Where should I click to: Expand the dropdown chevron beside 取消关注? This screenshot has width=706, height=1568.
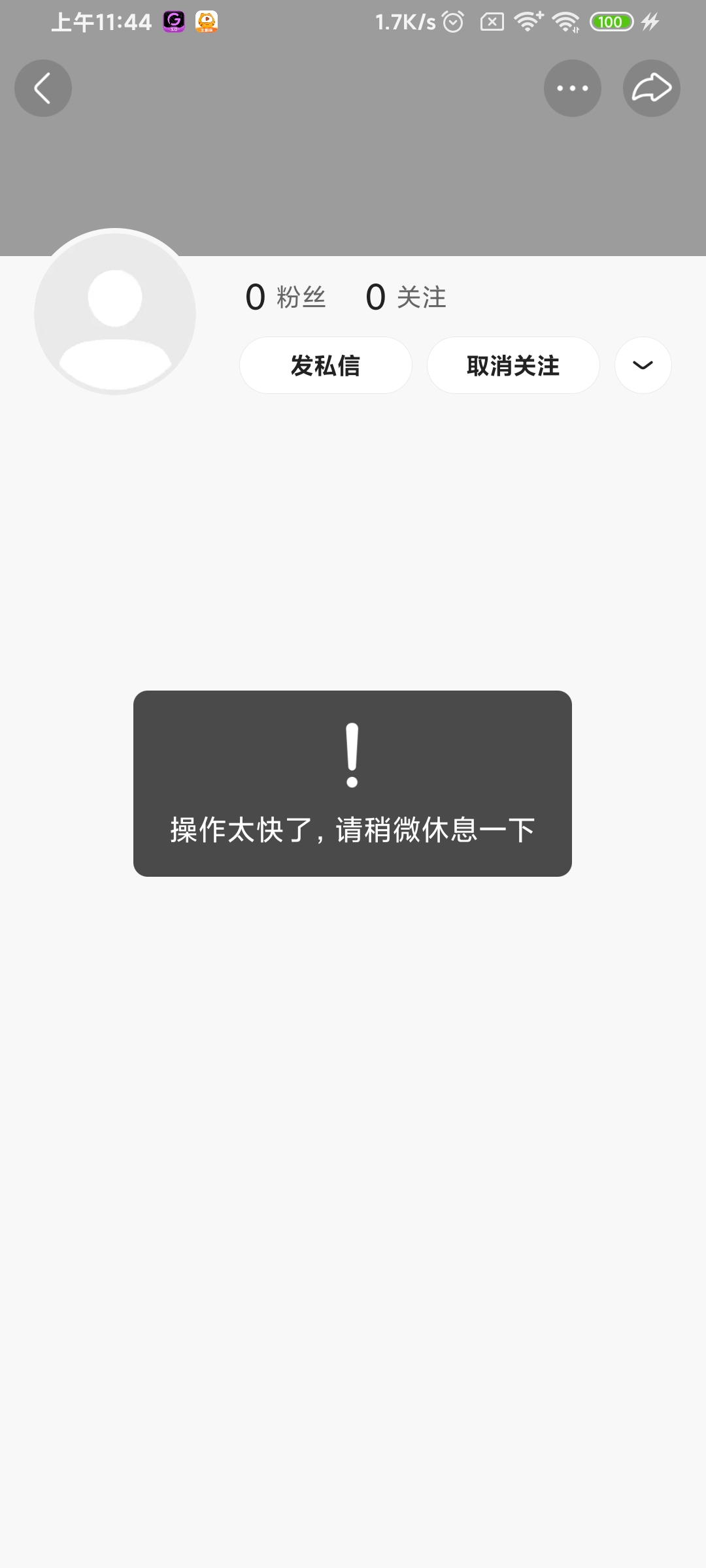click(x=643, y=365)
